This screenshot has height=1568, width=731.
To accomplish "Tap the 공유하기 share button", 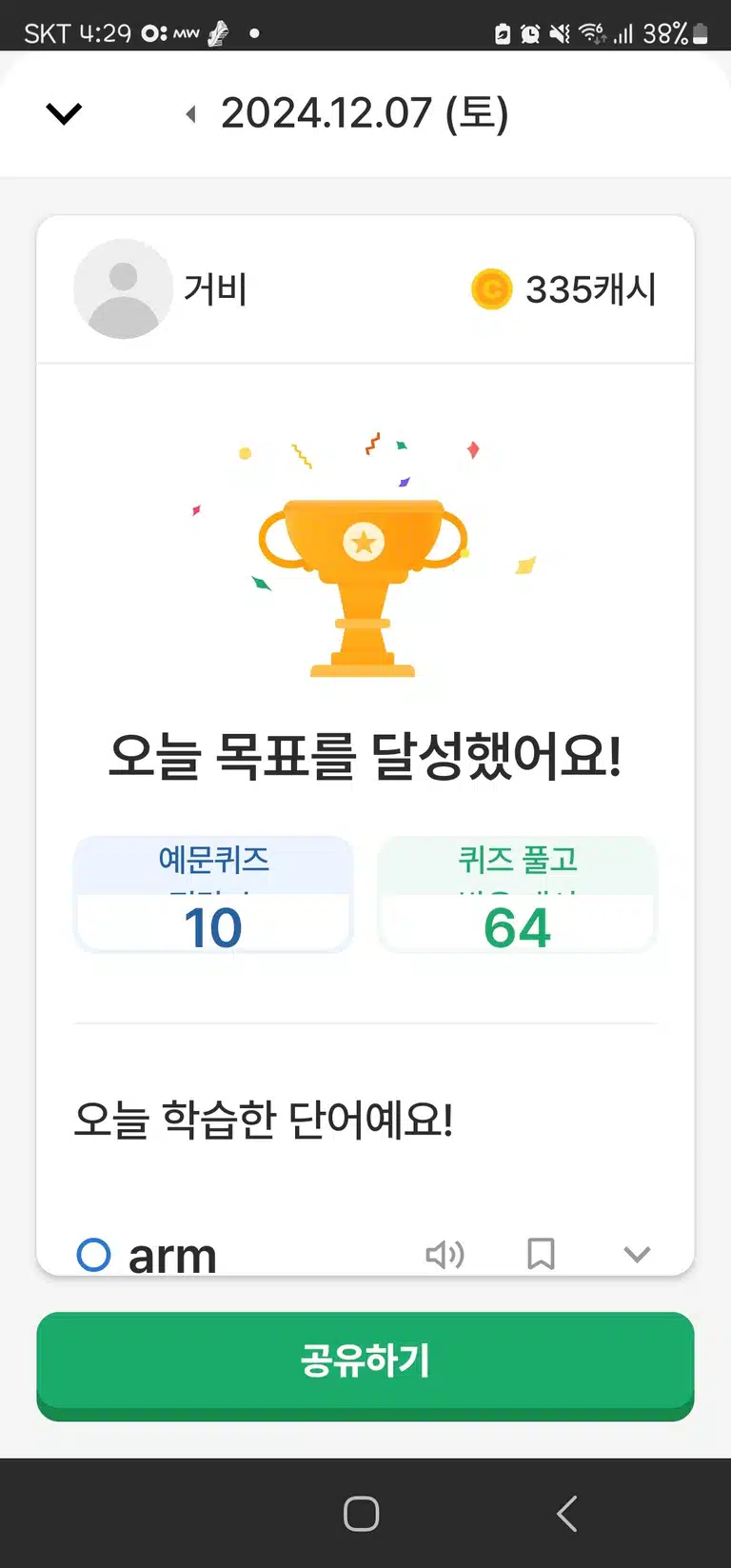I will 365,1363.
